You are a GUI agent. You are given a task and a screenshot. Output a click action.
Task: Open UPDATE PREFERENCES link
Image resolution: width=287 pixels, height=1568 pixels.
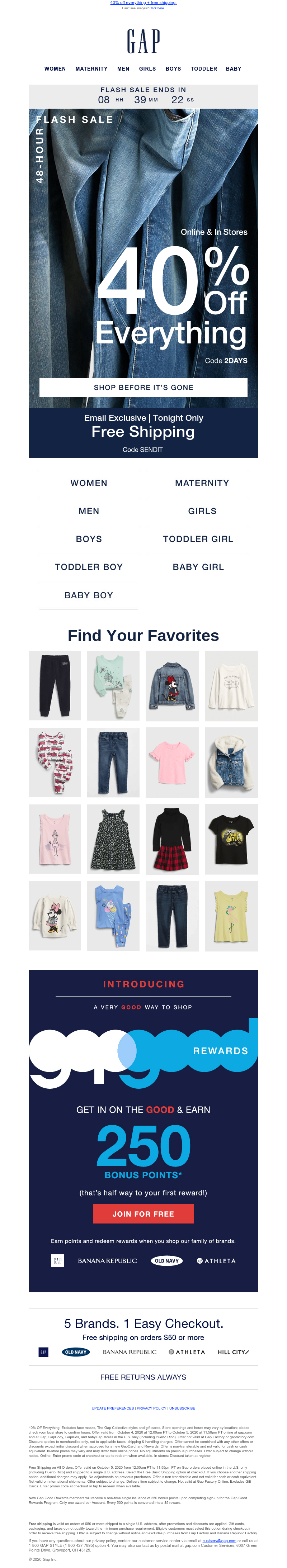[113, 1408]
